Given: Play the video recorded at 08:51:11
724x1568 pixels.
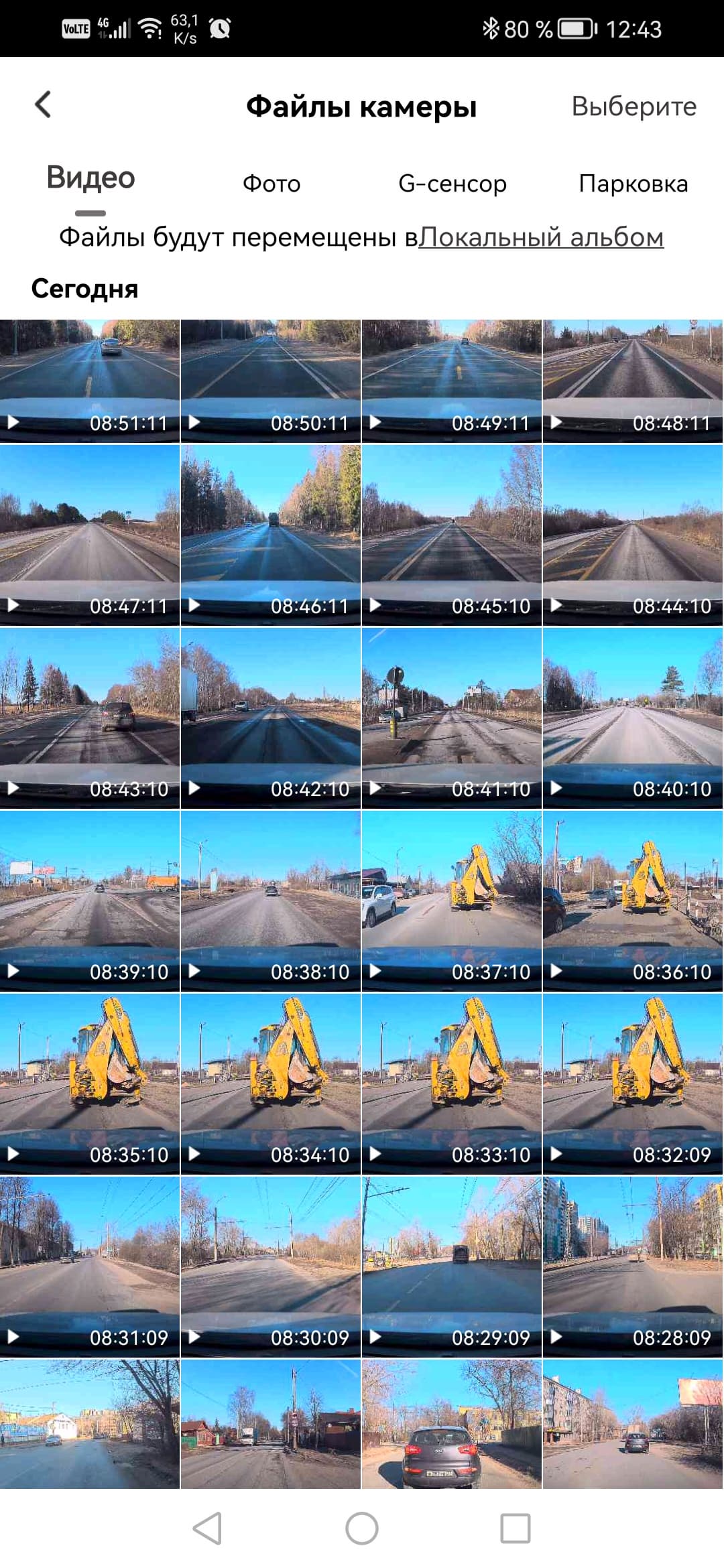Looking at the screenshot, I should point(90,381).
